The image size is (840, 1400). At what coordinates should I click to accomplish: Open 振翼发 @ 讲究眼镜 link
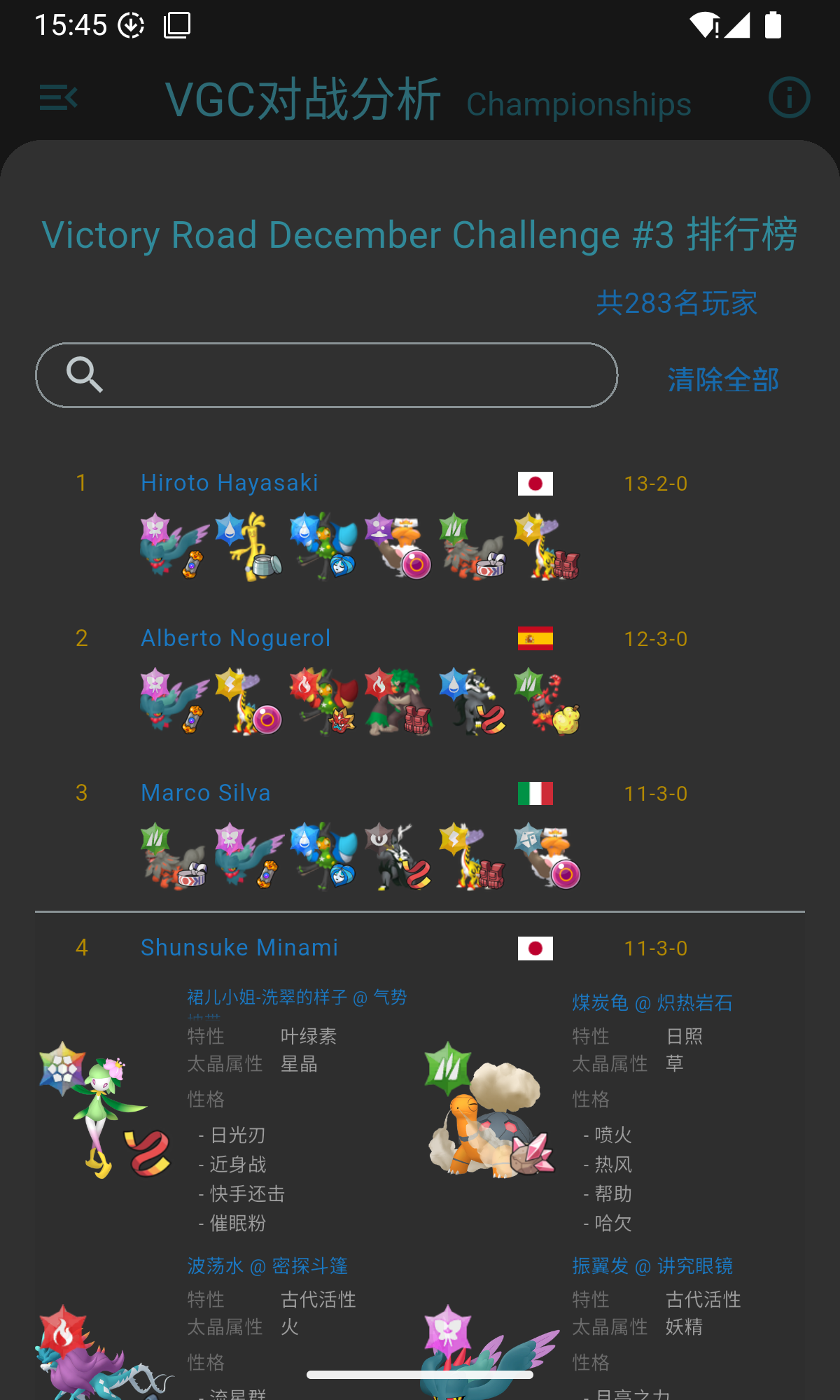[652, 1266]
